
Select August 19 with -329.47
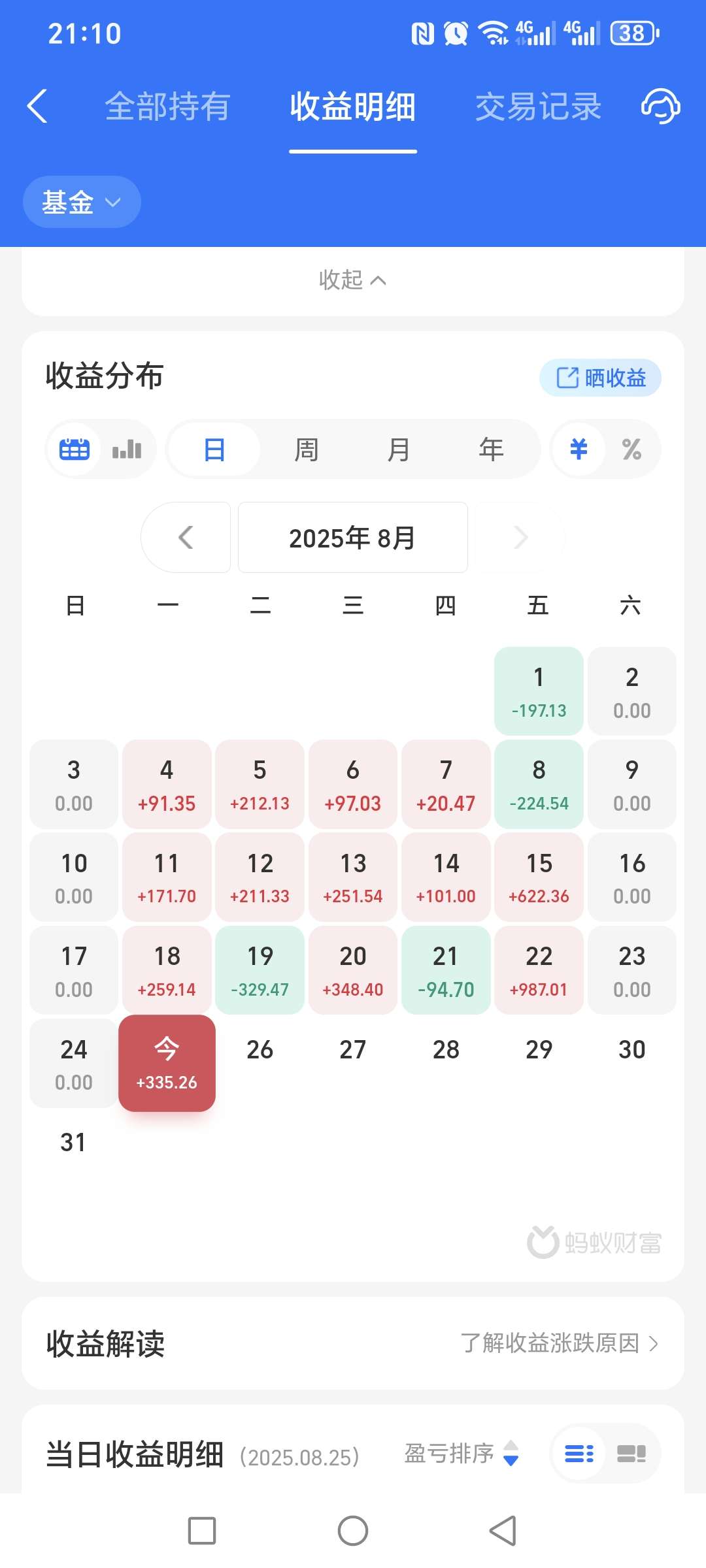[260, 970]
